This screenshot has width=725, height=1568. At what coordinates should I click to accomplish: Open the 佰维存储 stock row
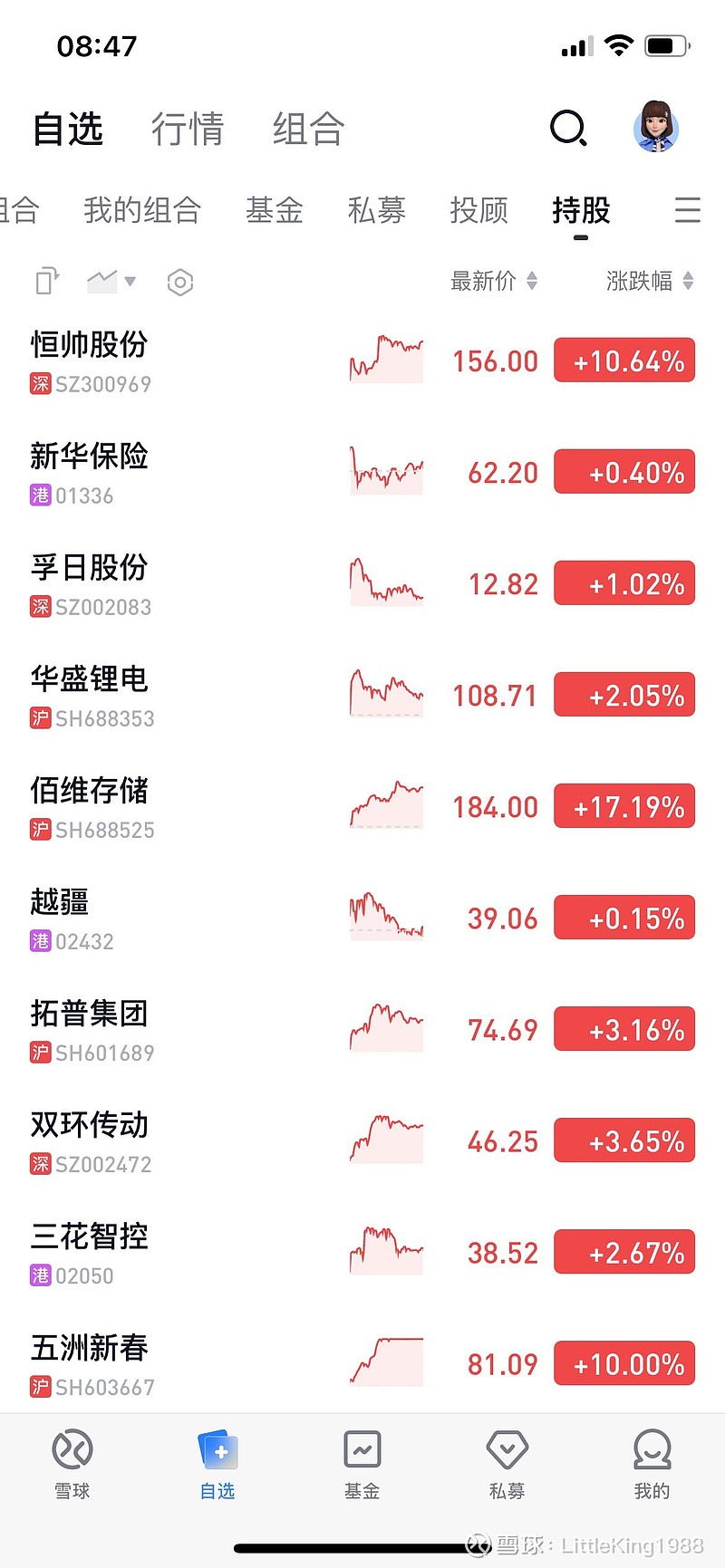[x=181, y=807]
